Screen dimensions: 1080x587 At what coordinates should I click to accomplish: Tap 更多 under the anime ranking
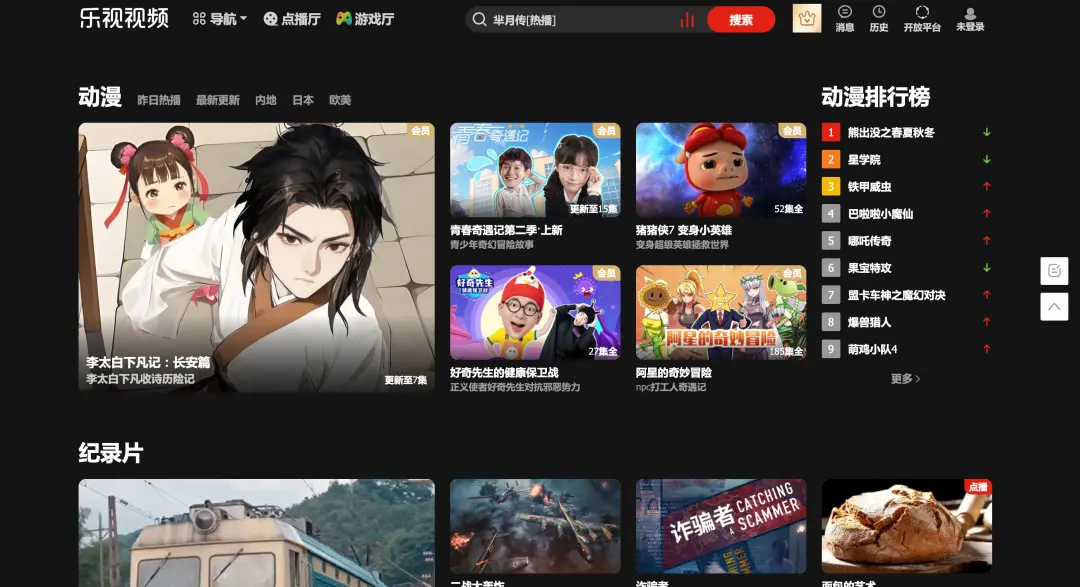tap(905, 379)
